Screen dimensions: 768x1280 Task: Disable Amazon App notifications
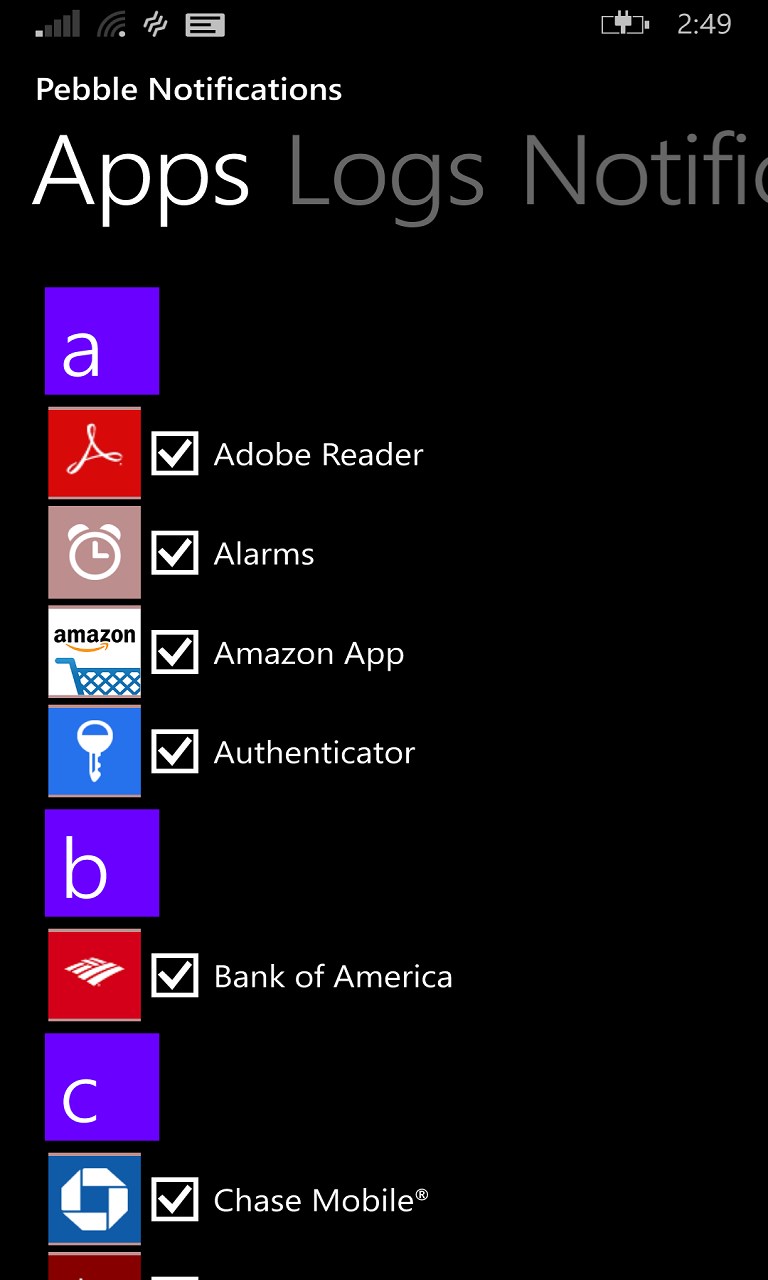click(175, 653)
